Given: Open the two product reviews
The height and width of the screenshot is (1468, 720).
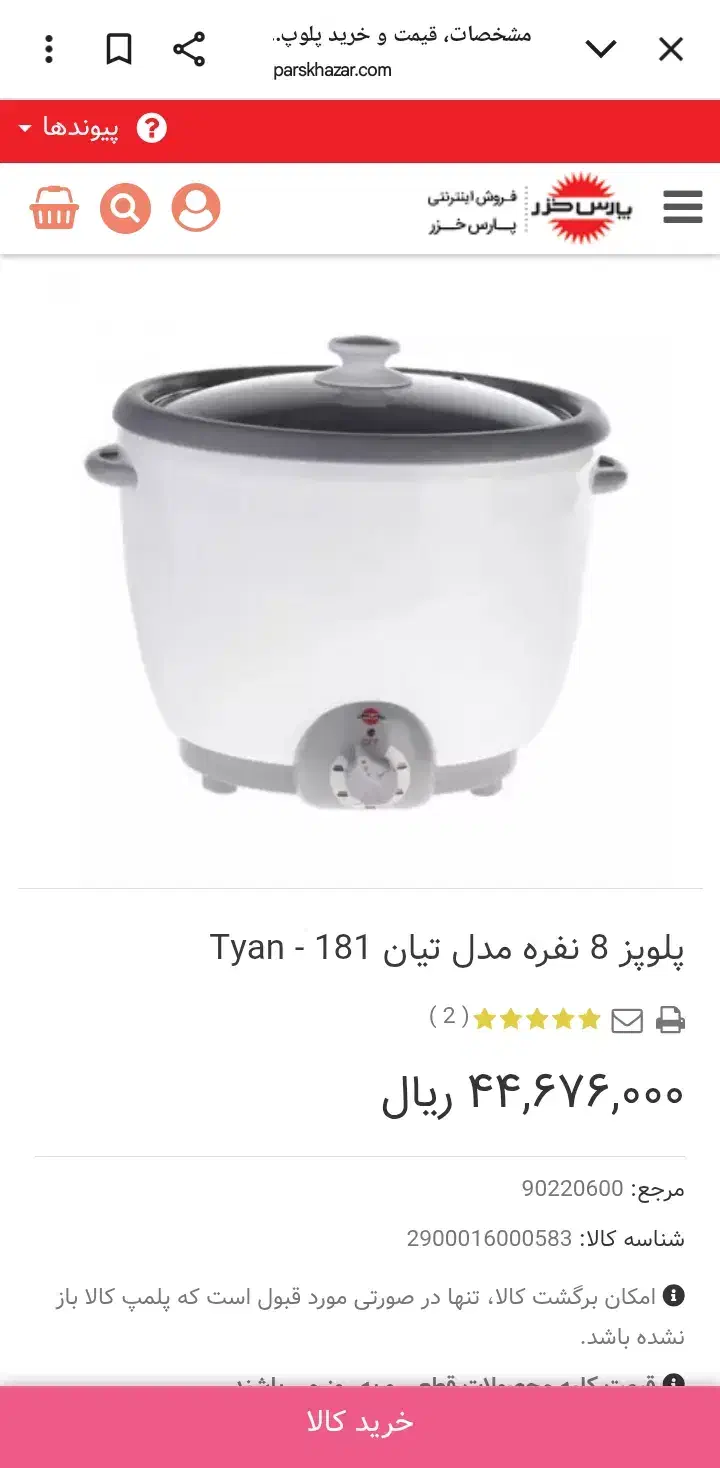Looking at the screenshot, I should [449, 1017].
